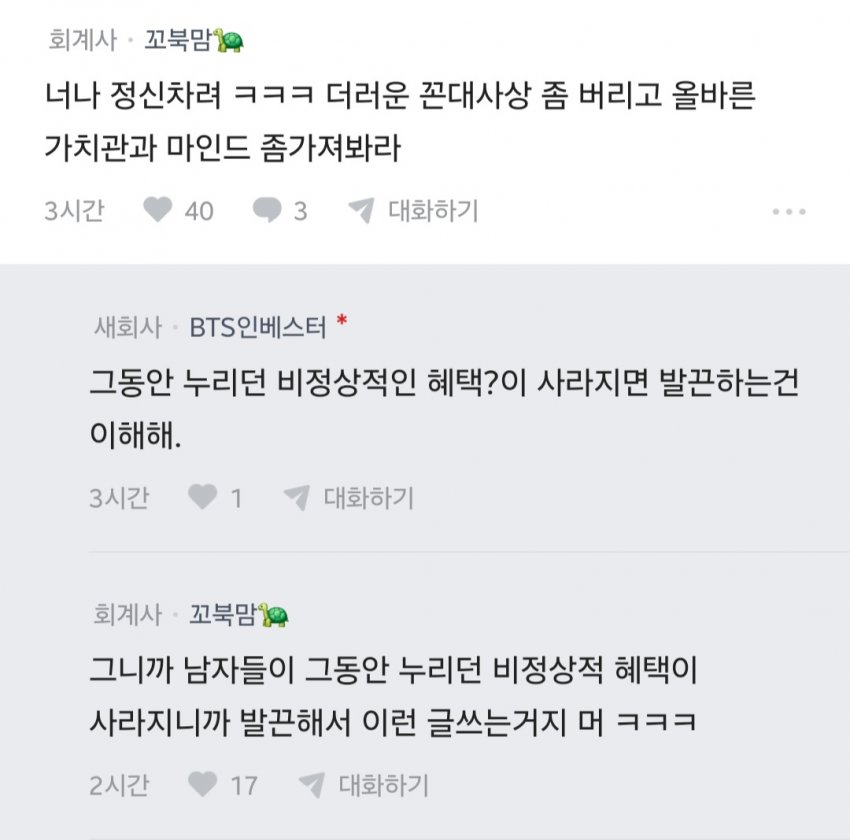Tap 대화하기 under the 17-like reply
Image resolution: width=850 pixels, height=840 pixels.
(364, 784)
